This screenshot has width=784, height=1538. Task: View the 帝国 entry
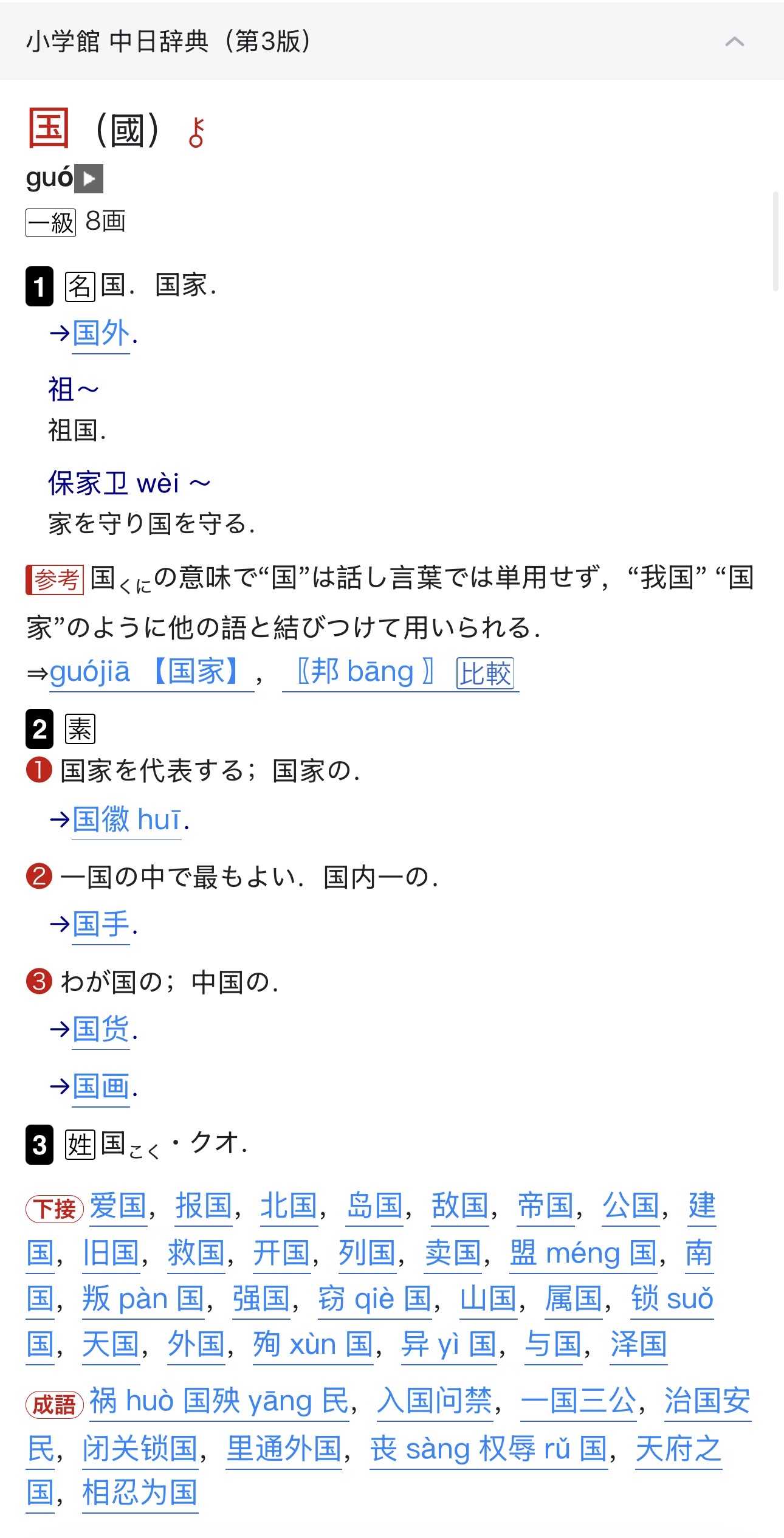pos(546,1206)
